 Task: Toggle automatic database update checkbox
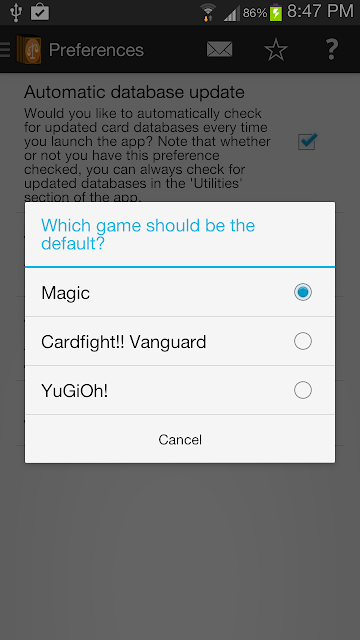point(307,141)
